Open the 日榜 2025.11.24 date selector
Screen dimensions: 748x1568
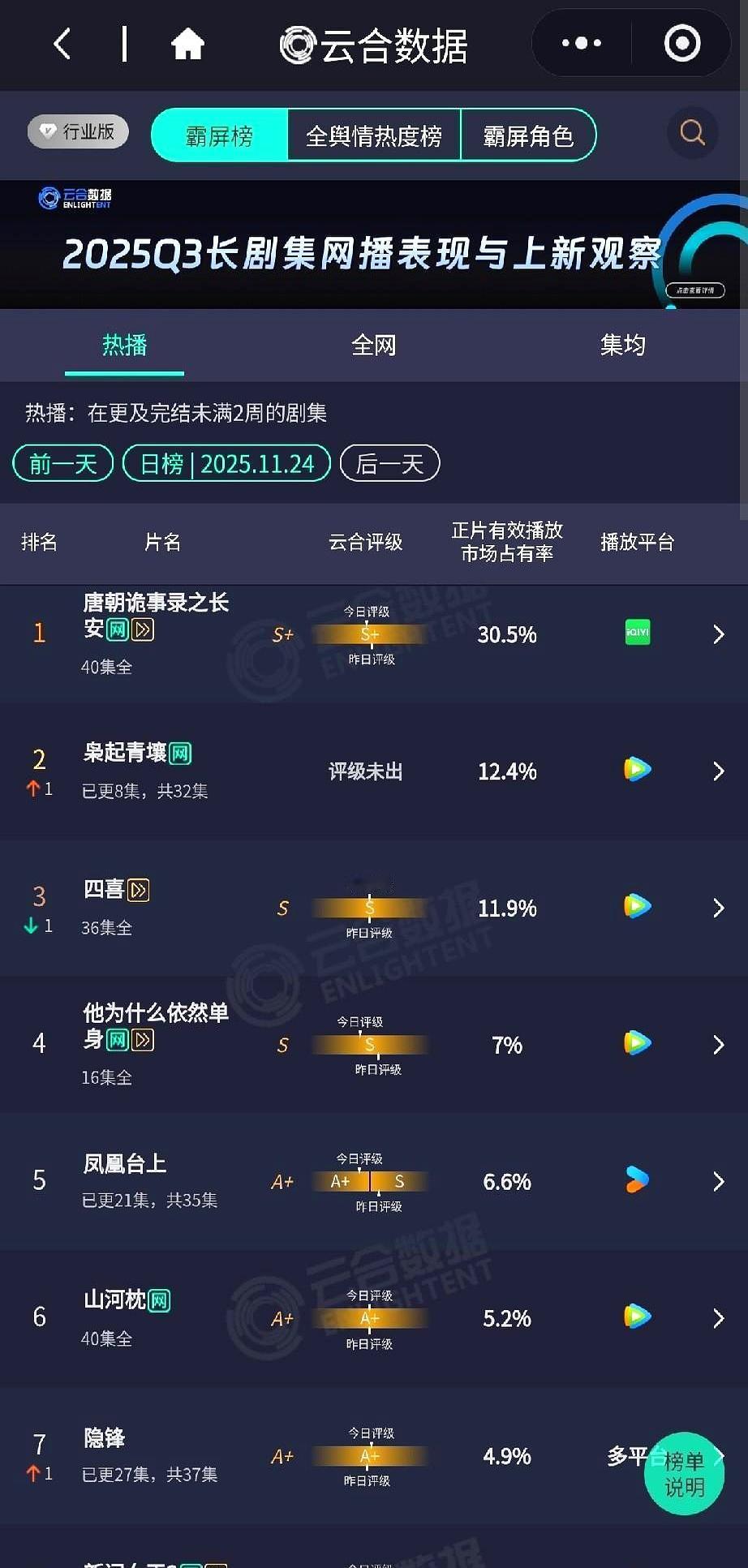coord(226,463)
